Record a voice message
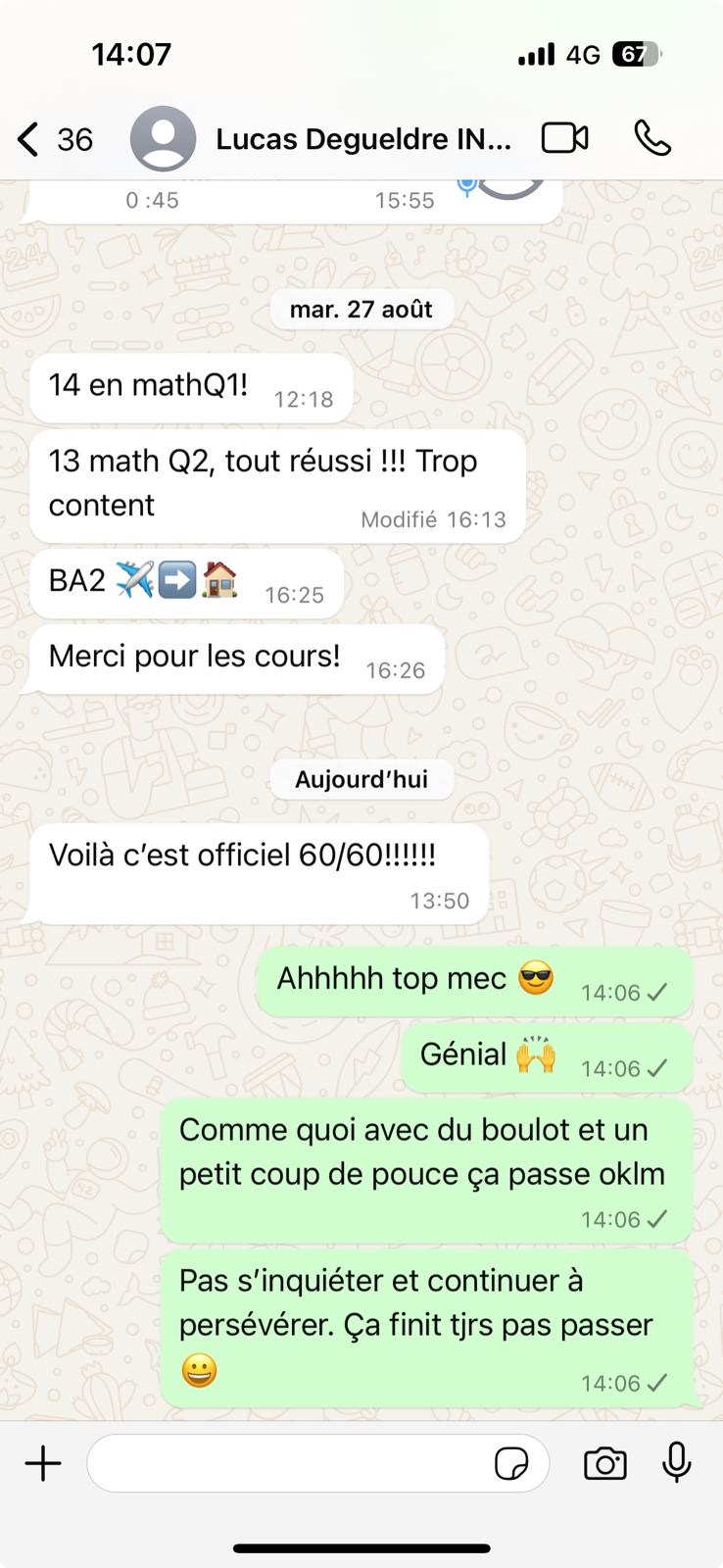The height and width of the screenshot is (1568, 723). [x=677, y=1463]
